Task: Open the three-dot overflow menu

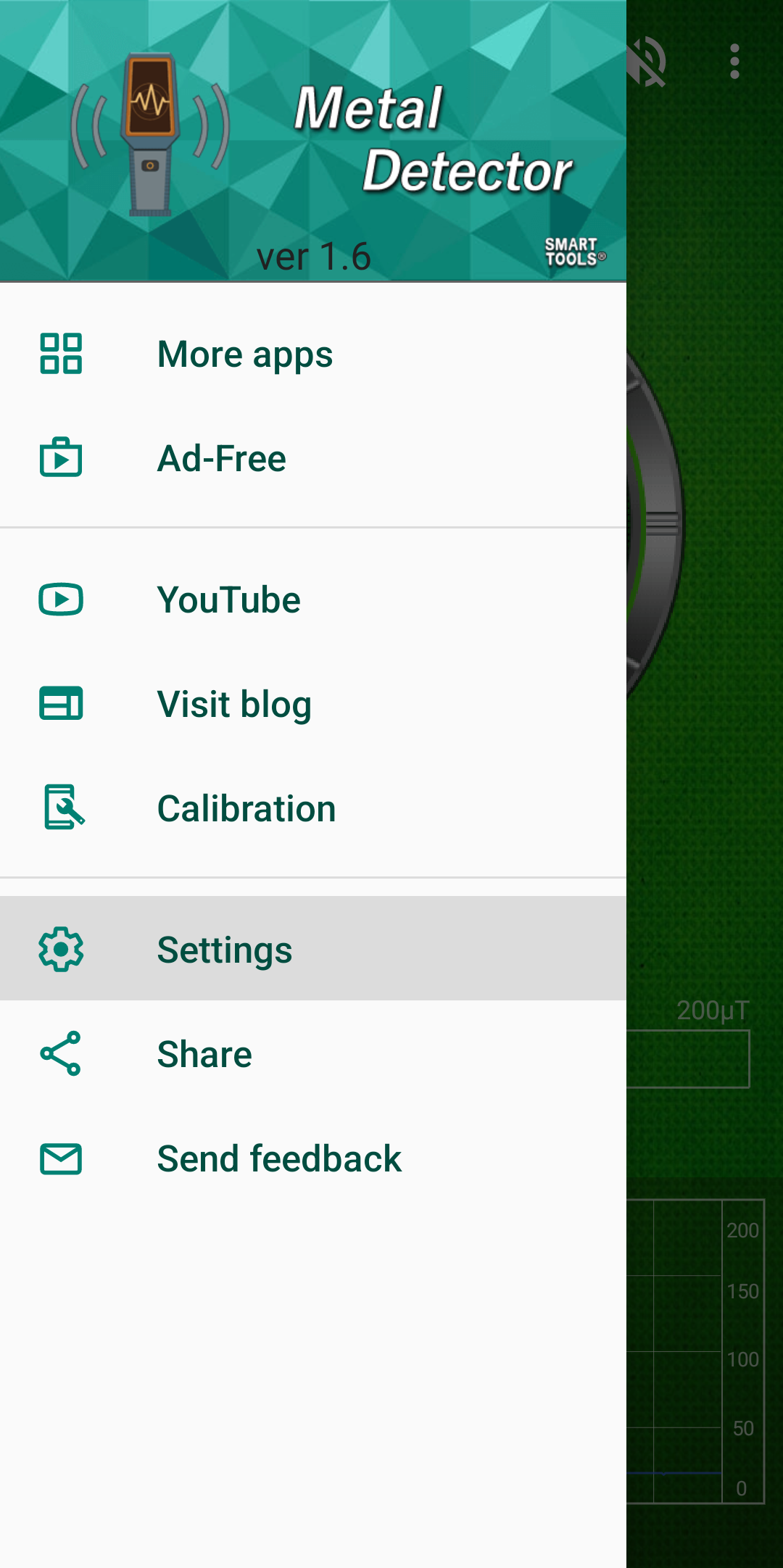Action: tap(734, 62)
